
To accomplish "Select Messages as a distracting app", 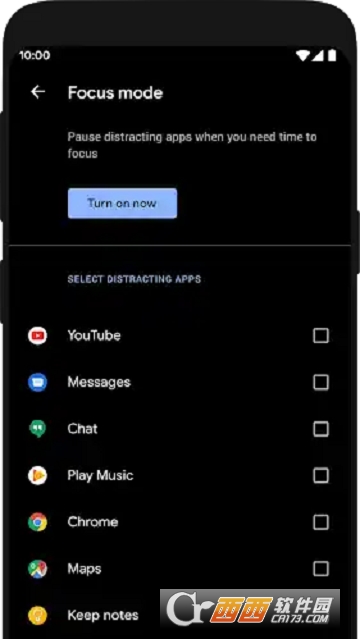I will click(320, 382).
